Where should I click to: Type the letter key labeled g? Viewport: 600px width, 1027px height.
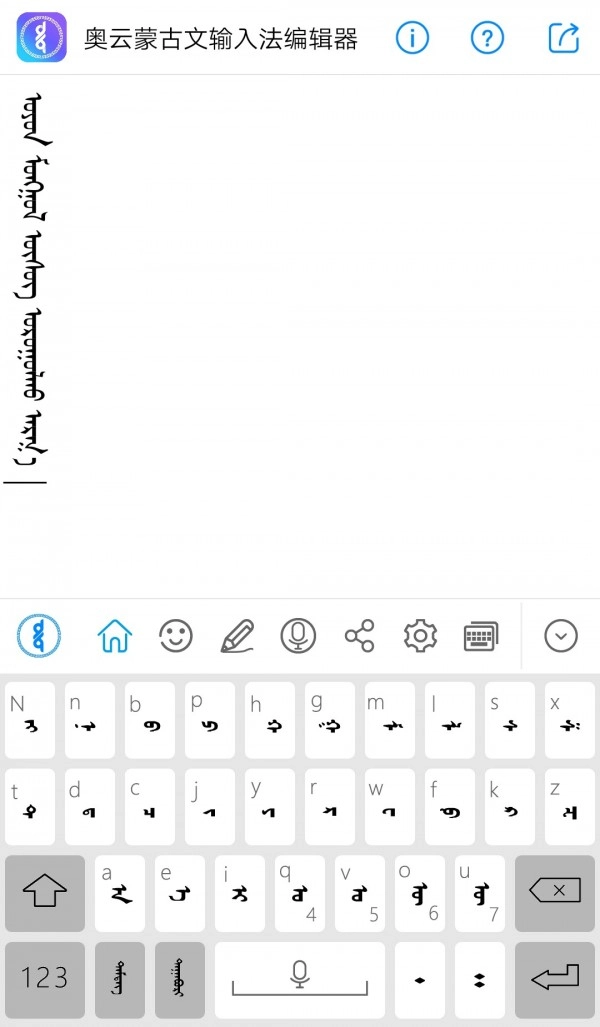[x=330, y=719]
